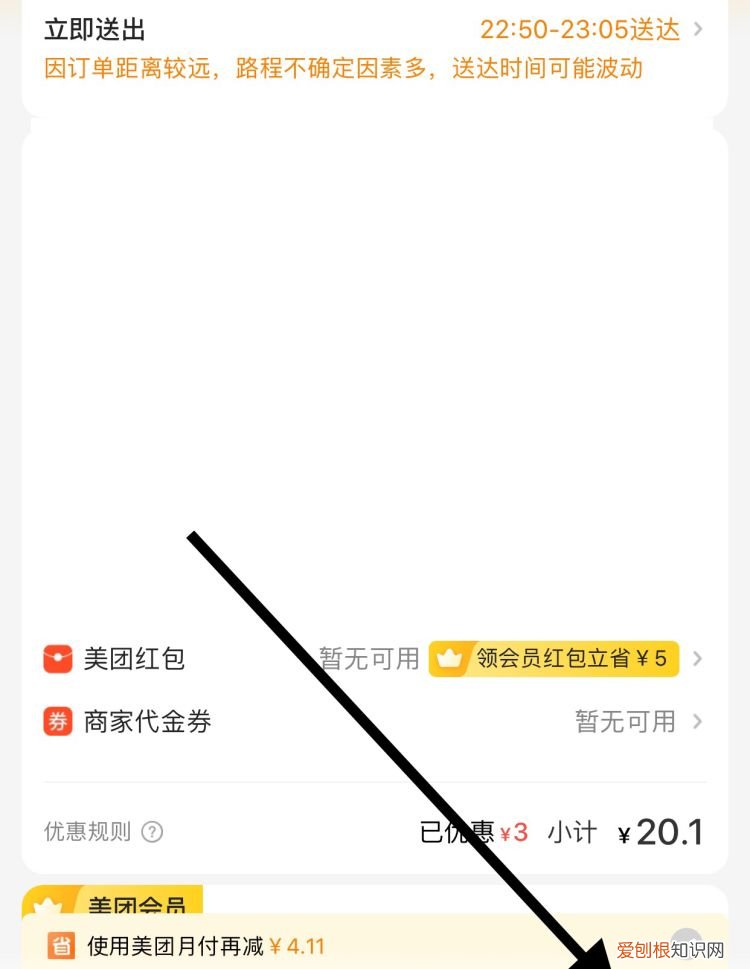Select the orange 券 coupon icon beside 商家代金券
The height and width of the screenshot is (969, 750).
(x=58, y=721)
